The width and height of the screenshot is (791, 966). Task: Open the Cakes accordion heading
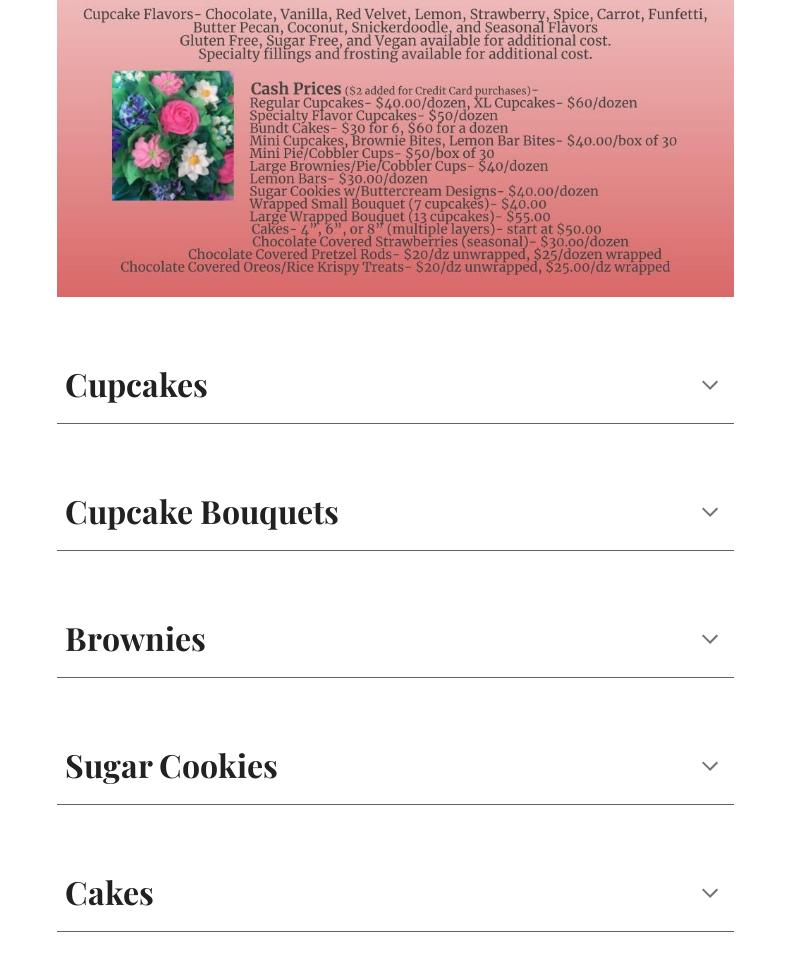[109, 893]
